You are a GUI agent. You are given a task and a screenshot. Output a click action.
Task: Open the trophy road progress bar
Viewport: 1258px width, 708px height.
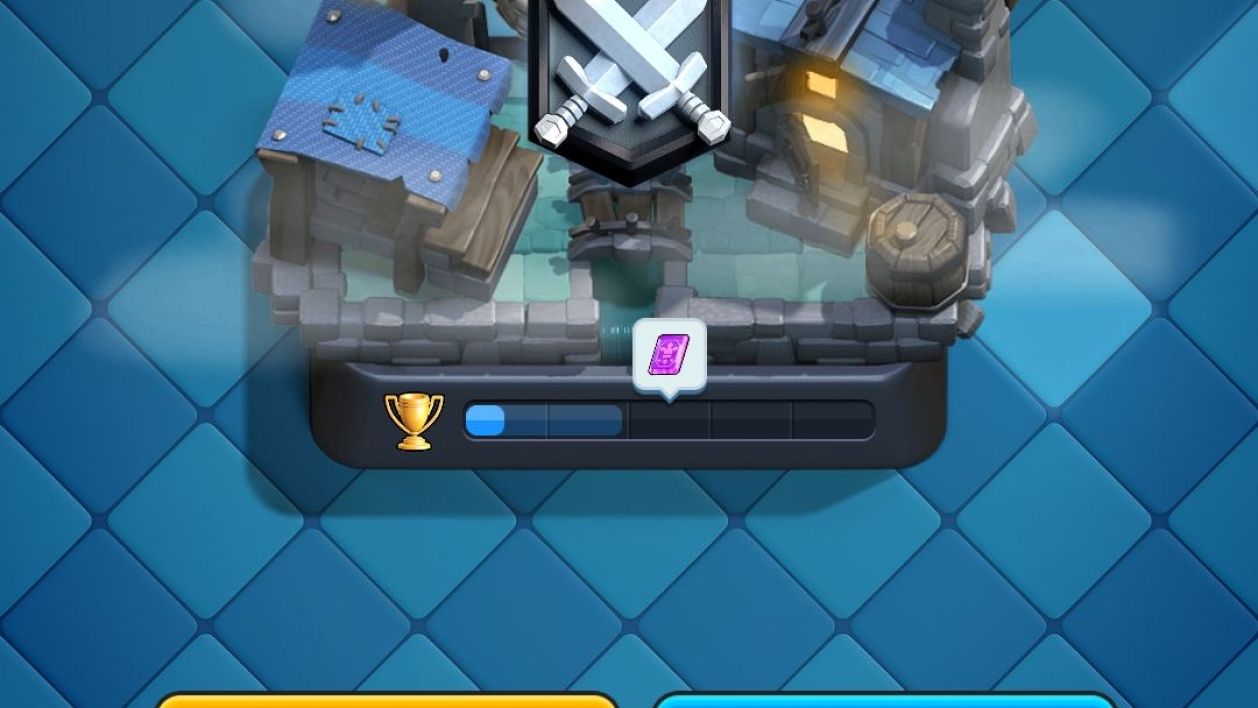tap(668, 420)
